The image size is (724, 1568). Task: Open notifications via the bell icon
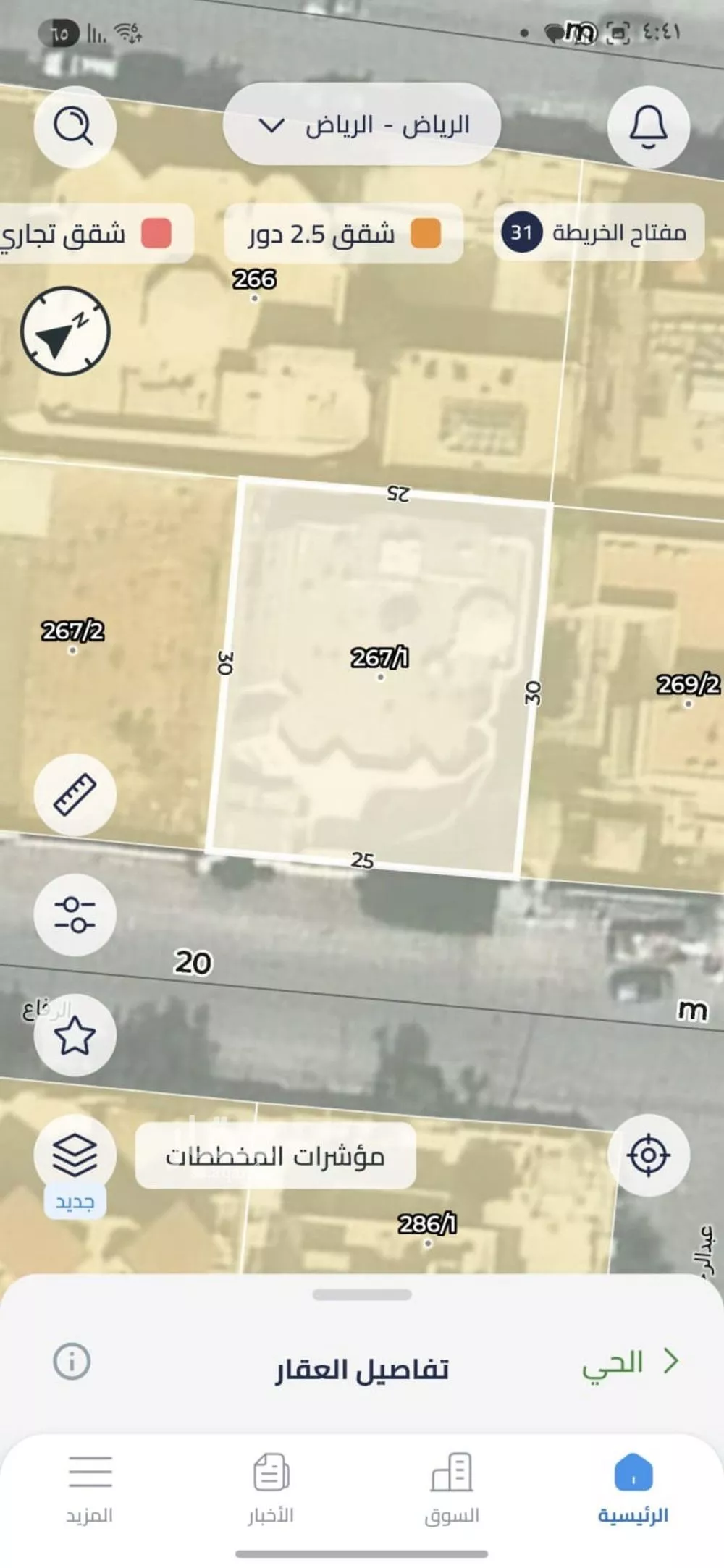(x=649, y=126)
